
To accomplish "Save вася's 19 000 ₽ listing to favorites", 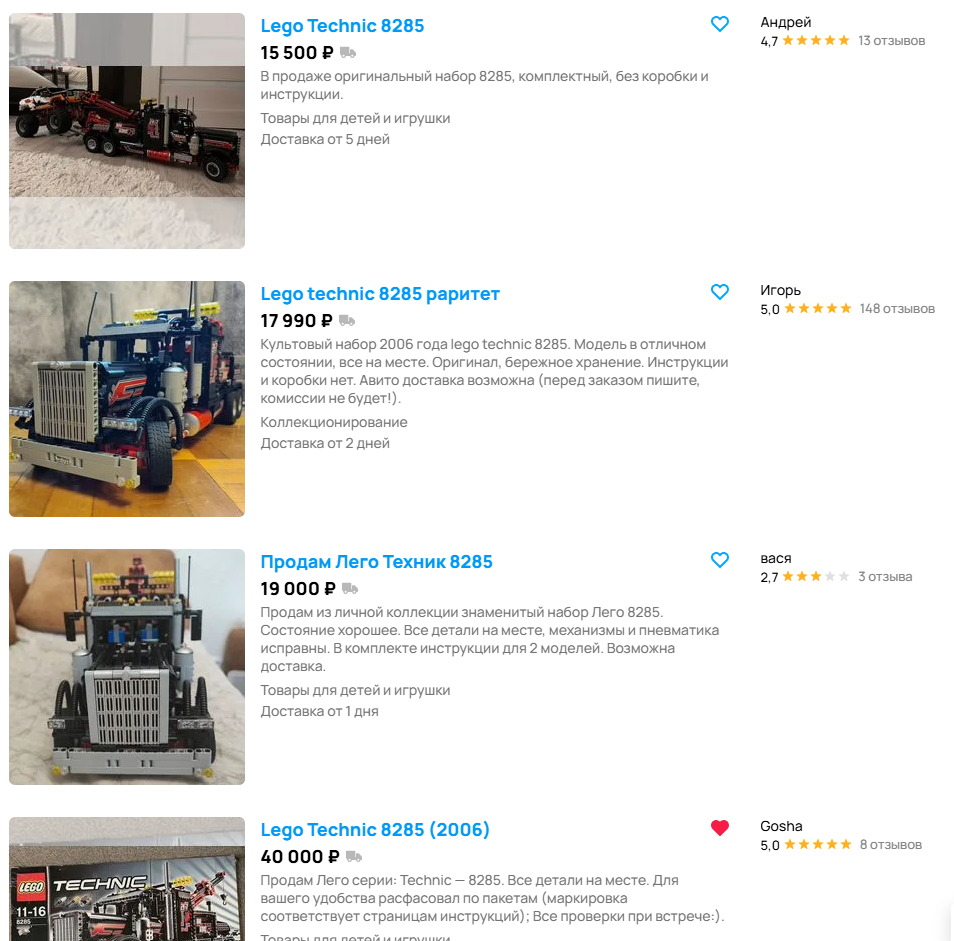I will (x=720, y=560).
